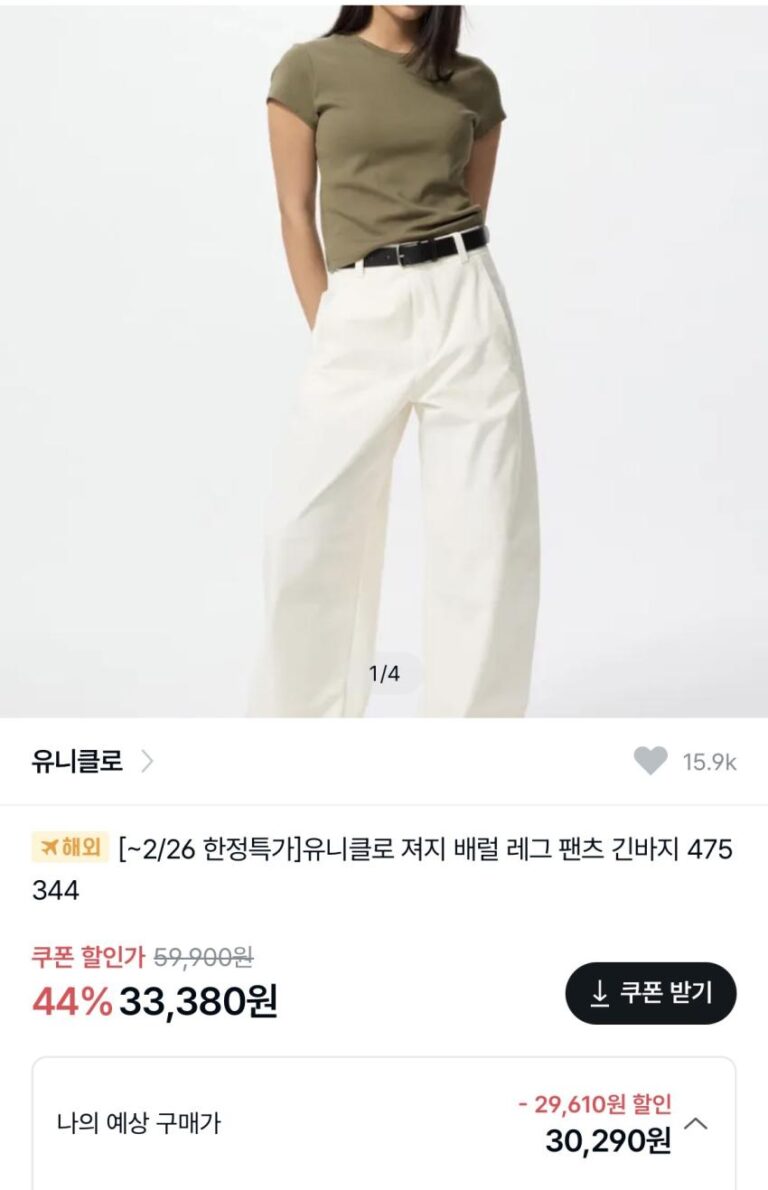
Task: Tap the 쿠폰 받기 button
Action: [650, 993]
